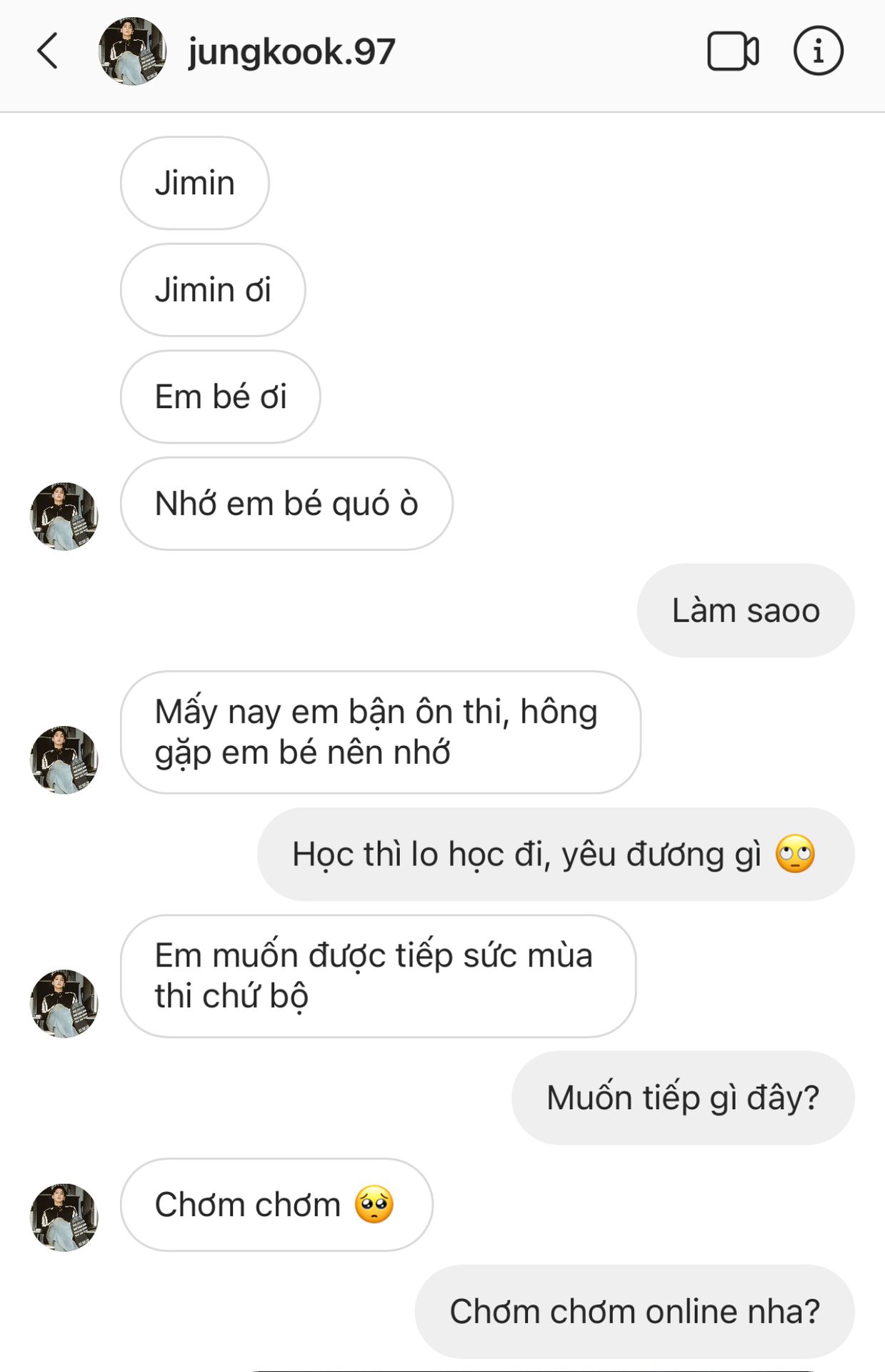Start a video call with jungkook.97
The image size is (885, 1372).
[732, 51]
